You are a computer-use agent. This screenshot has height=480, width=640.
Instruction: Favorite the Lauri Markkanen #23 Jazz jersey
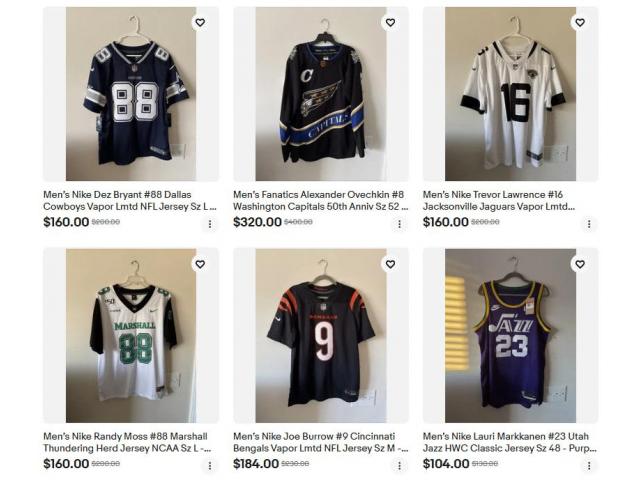pyautogui.click(x=579, y=264)
